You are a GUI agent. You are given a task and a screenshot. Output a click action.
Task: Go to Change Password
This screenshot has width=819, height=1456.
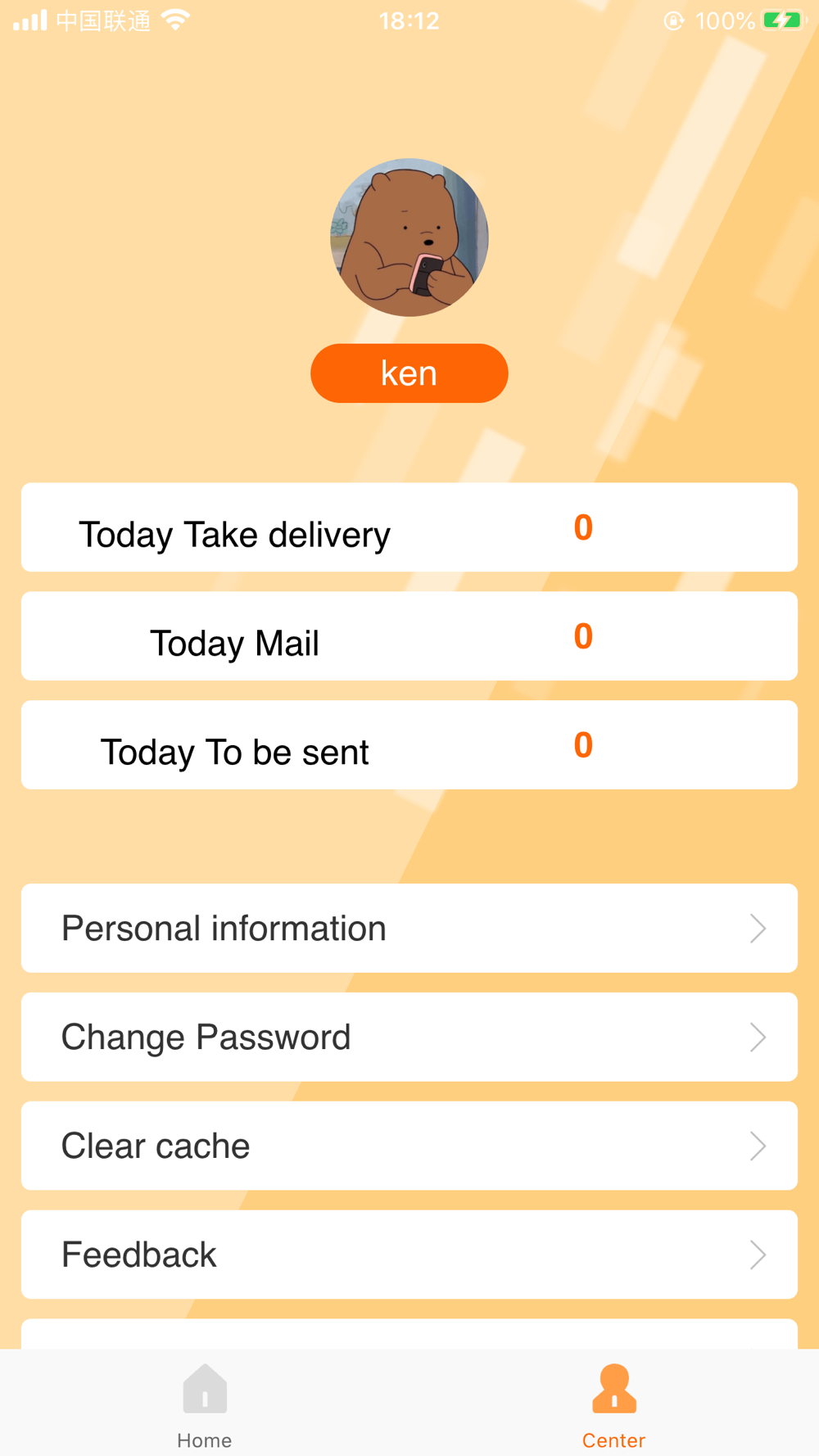click(x=409, y=1038)
